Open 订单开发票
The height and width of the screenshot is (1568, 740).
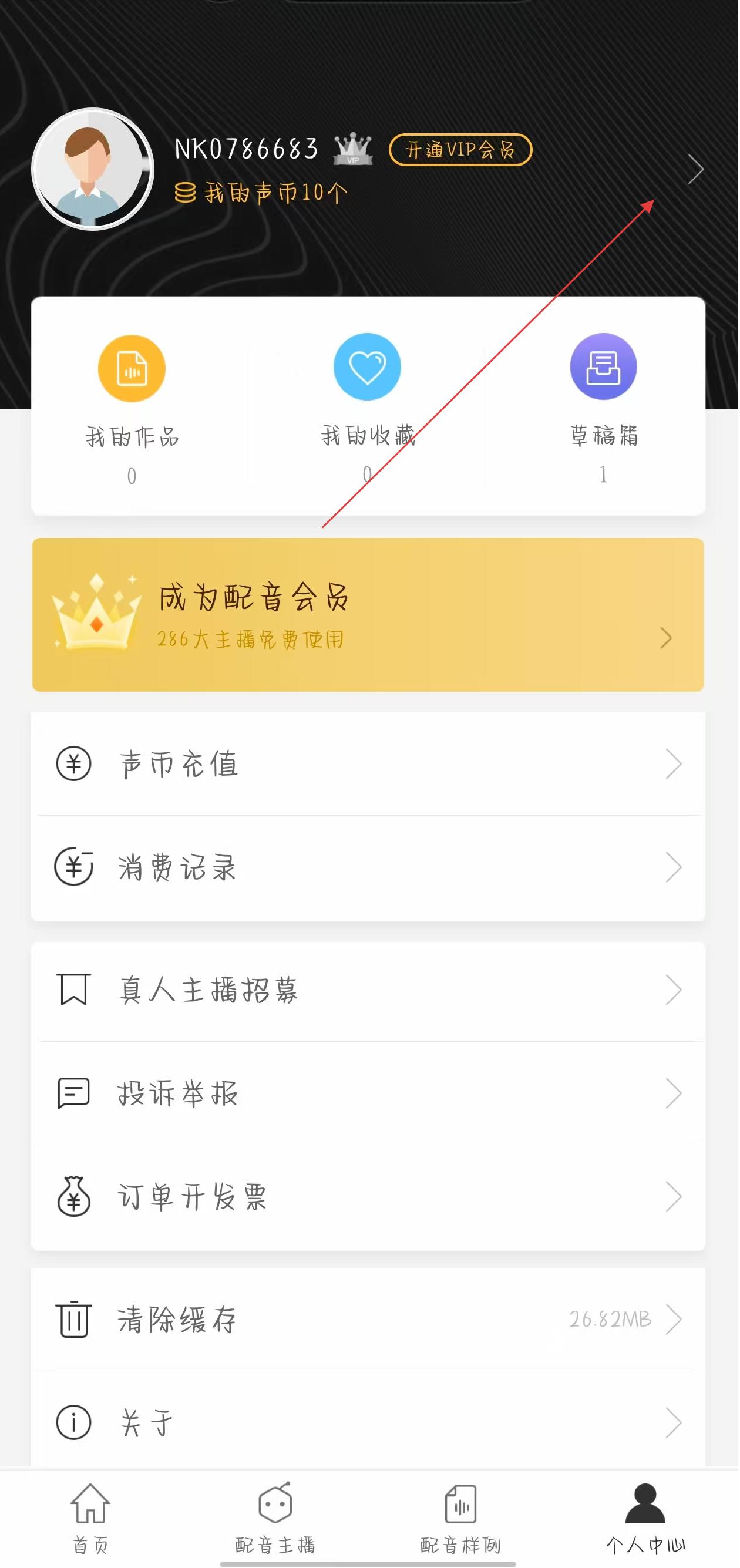pos(368,1197)
